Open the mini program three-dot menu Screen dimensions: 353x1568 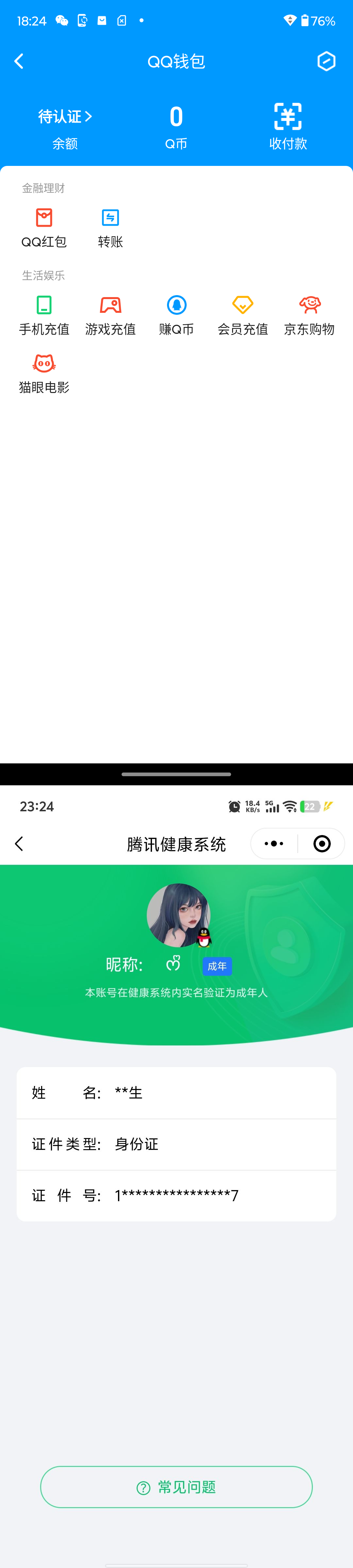(274, 844)
